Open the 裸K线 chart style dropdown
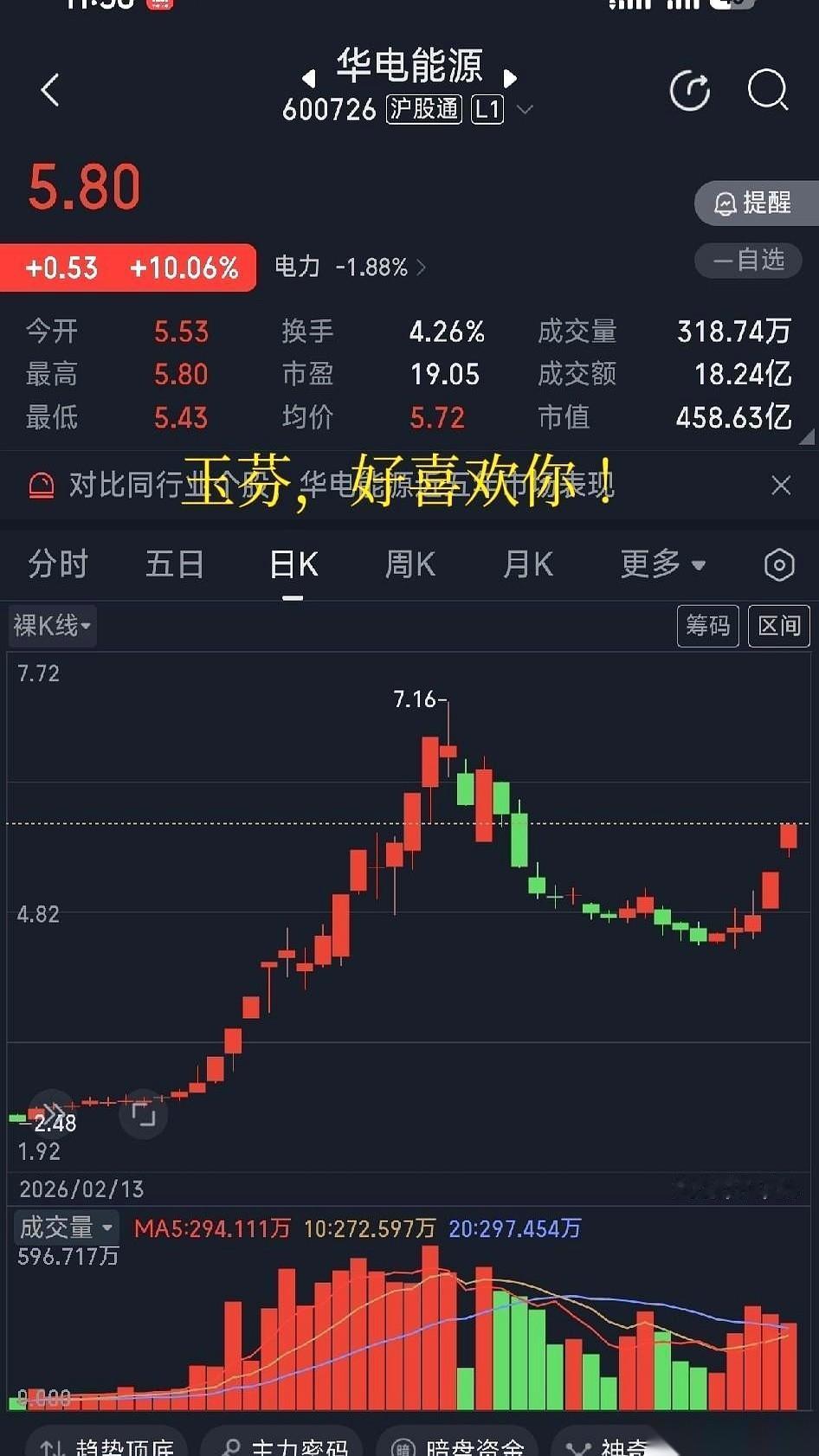 pyautogui.click(x=51, y=626)
